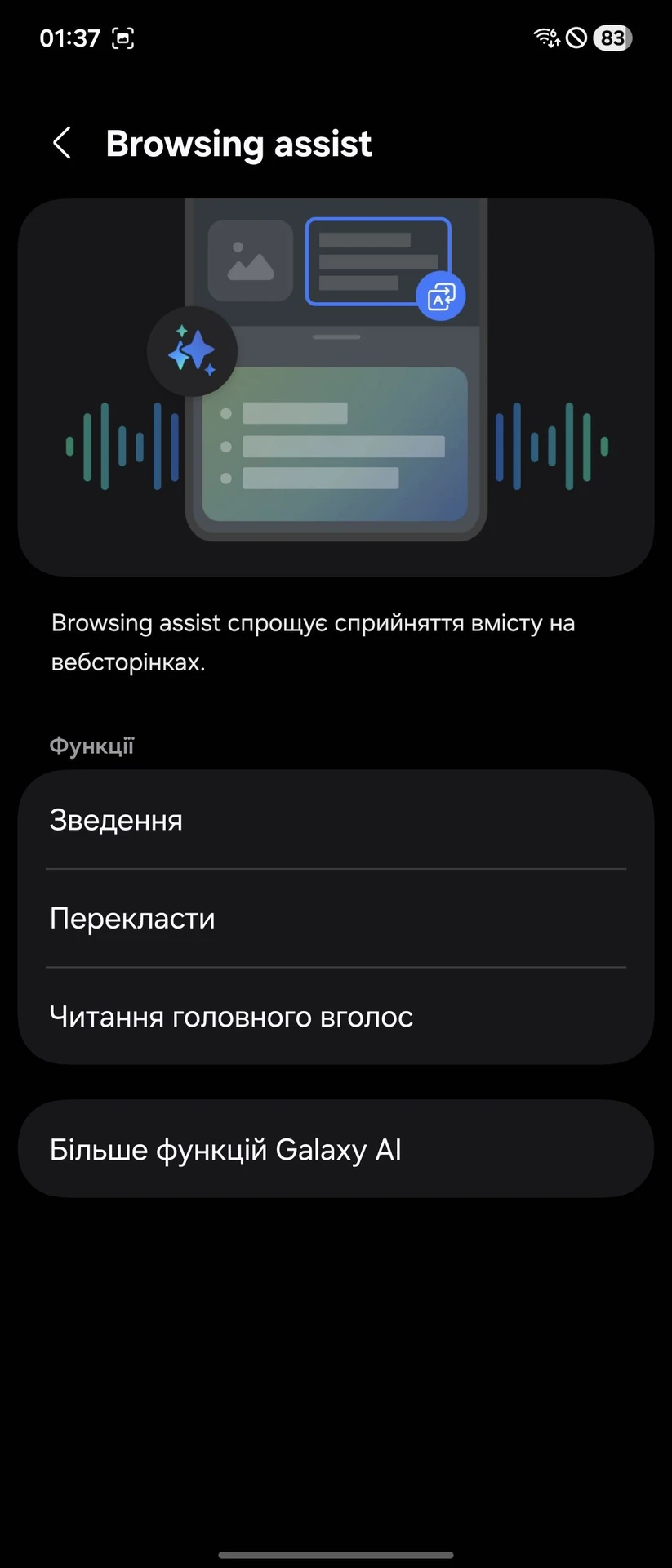Open Більше функцій Galaxy AI
Screen dimensions: 672x1568
[x=335, y=1149]
